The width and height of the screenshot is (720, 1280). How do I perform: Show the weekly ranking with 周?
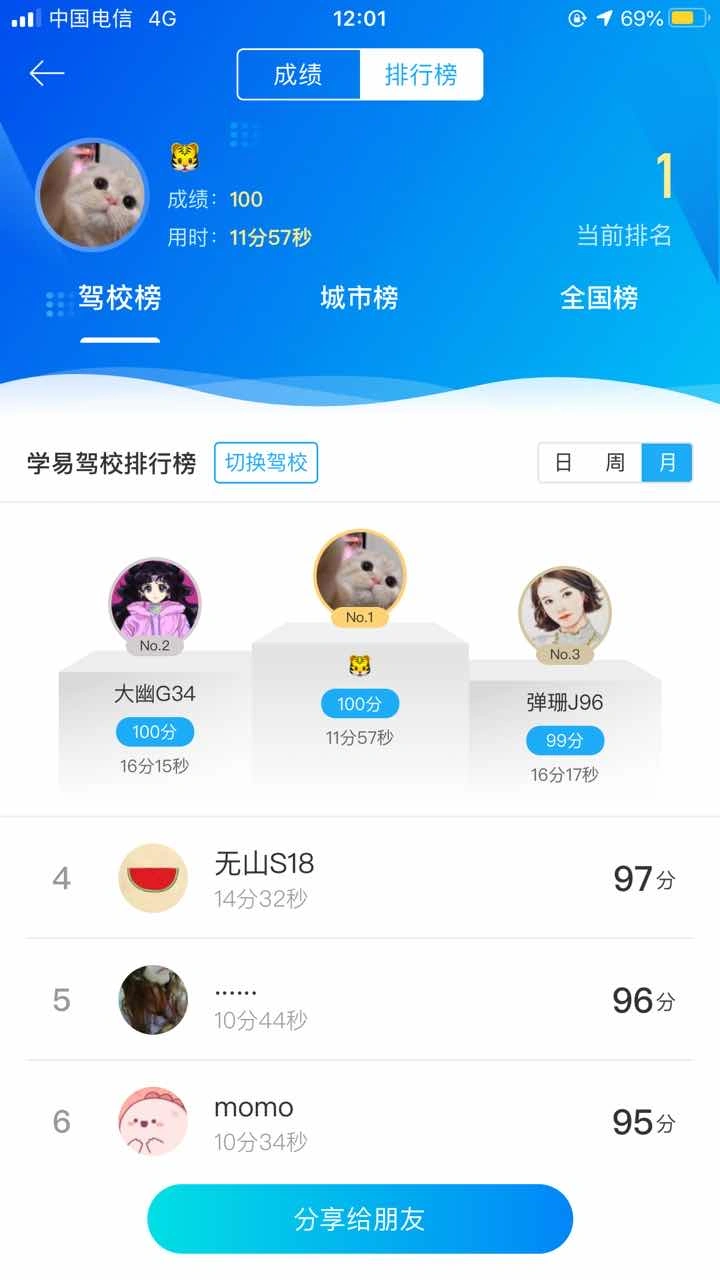click(615, 463)
